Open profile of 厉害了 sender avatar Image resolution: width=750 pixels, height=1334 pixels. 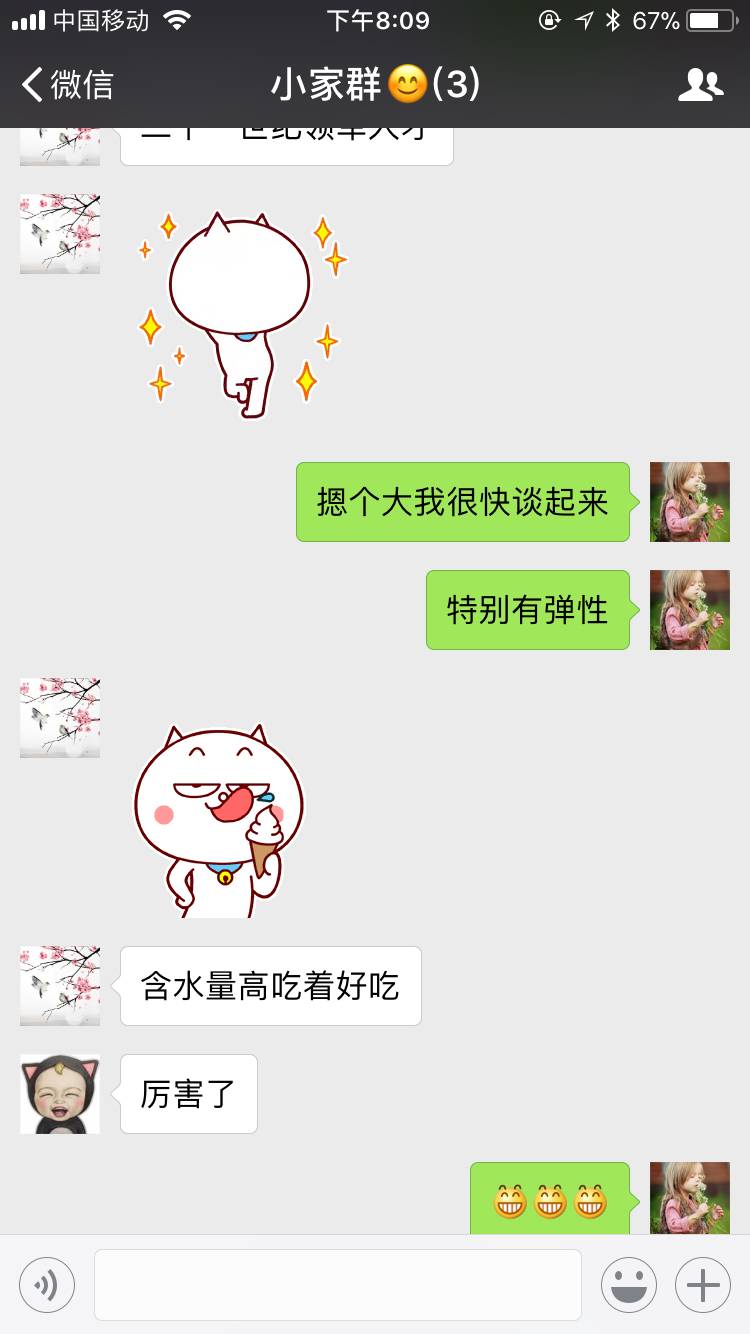pos(60,1094)
